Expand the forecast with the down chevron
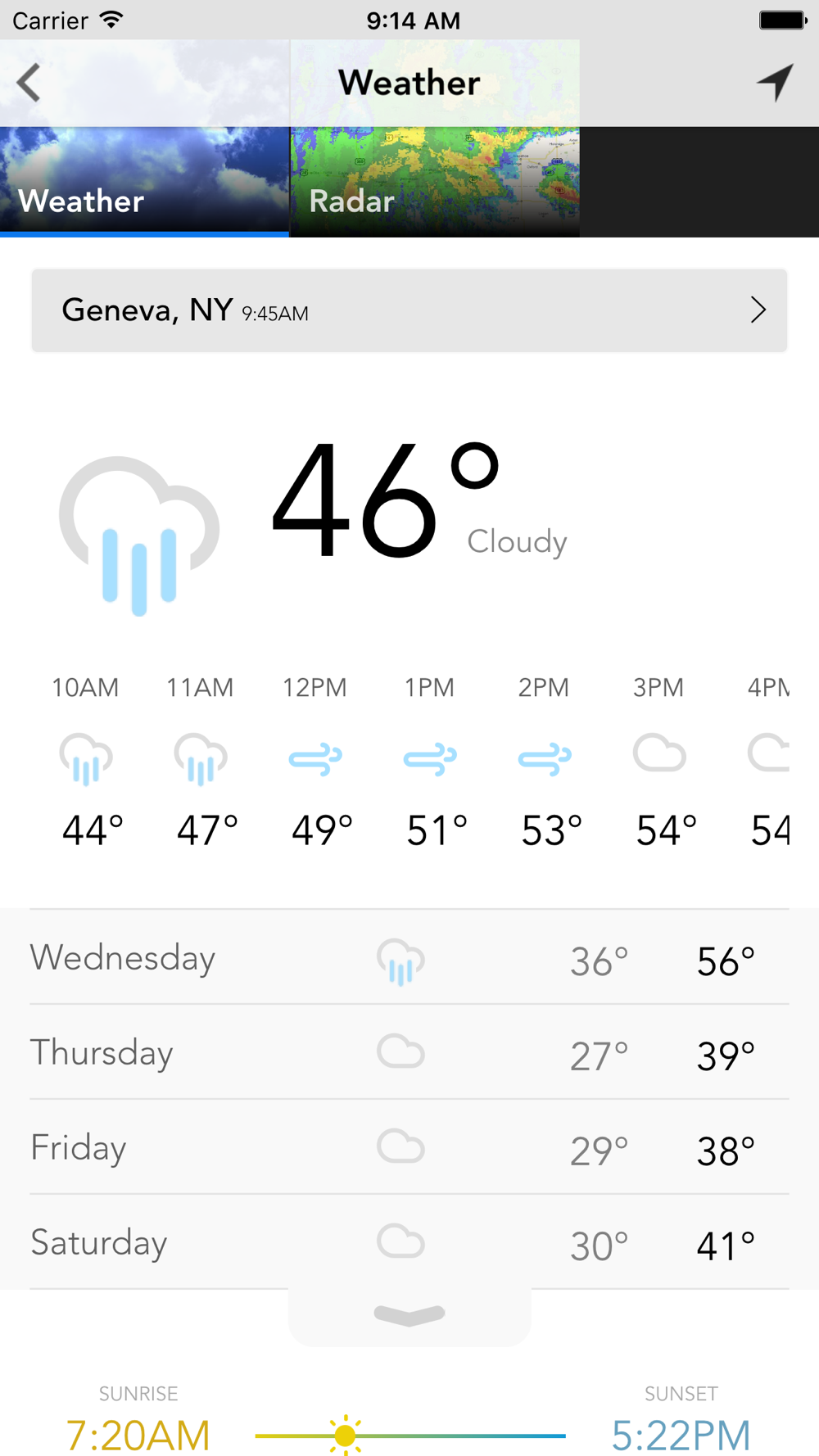 coord(409,1315)
